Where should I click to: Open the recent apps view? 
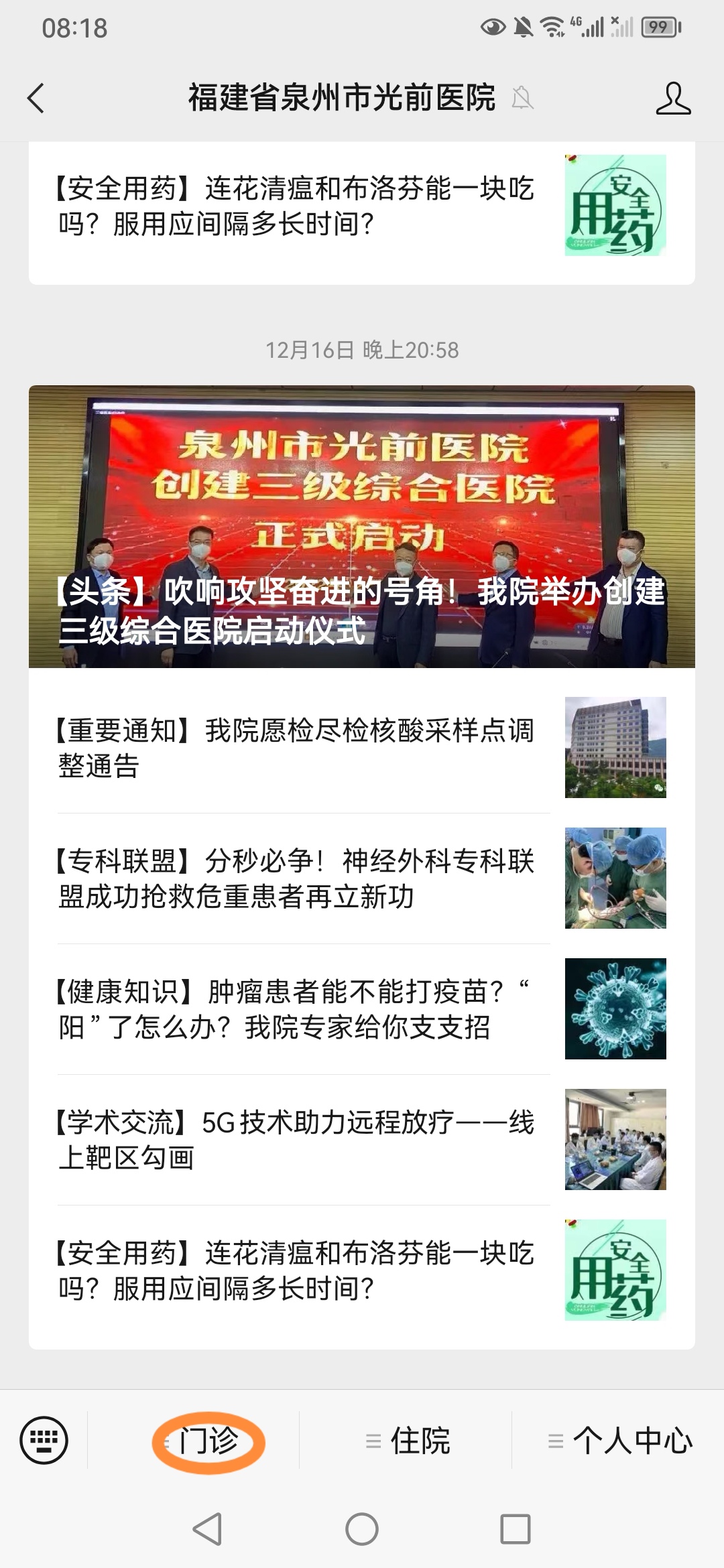point(516,1529)
